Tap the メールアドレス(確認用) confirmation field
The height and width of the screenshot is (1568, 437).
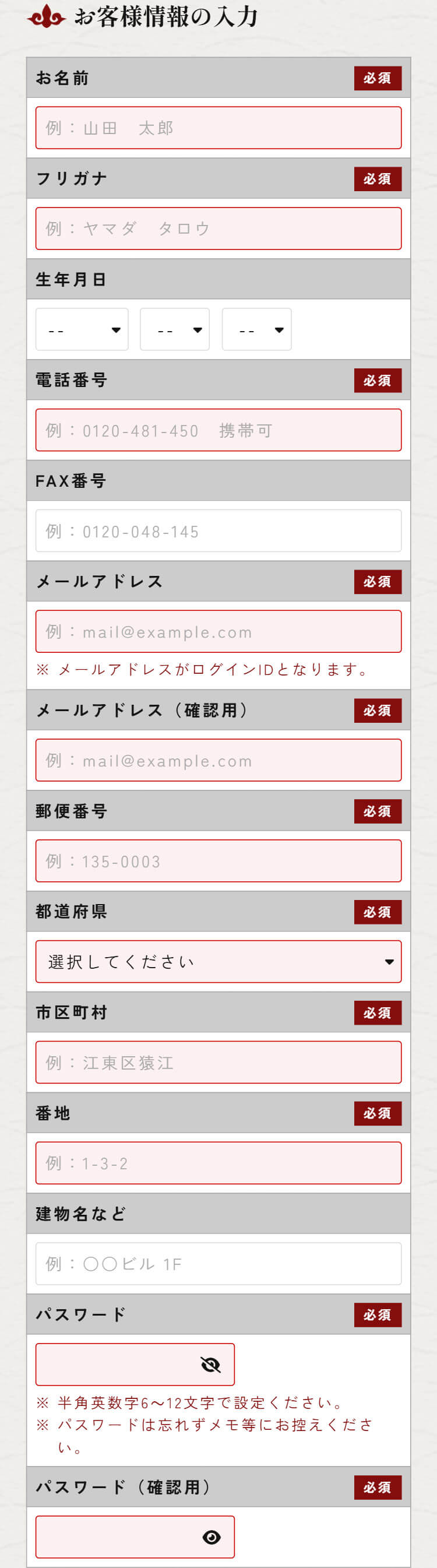pos(218,760)
